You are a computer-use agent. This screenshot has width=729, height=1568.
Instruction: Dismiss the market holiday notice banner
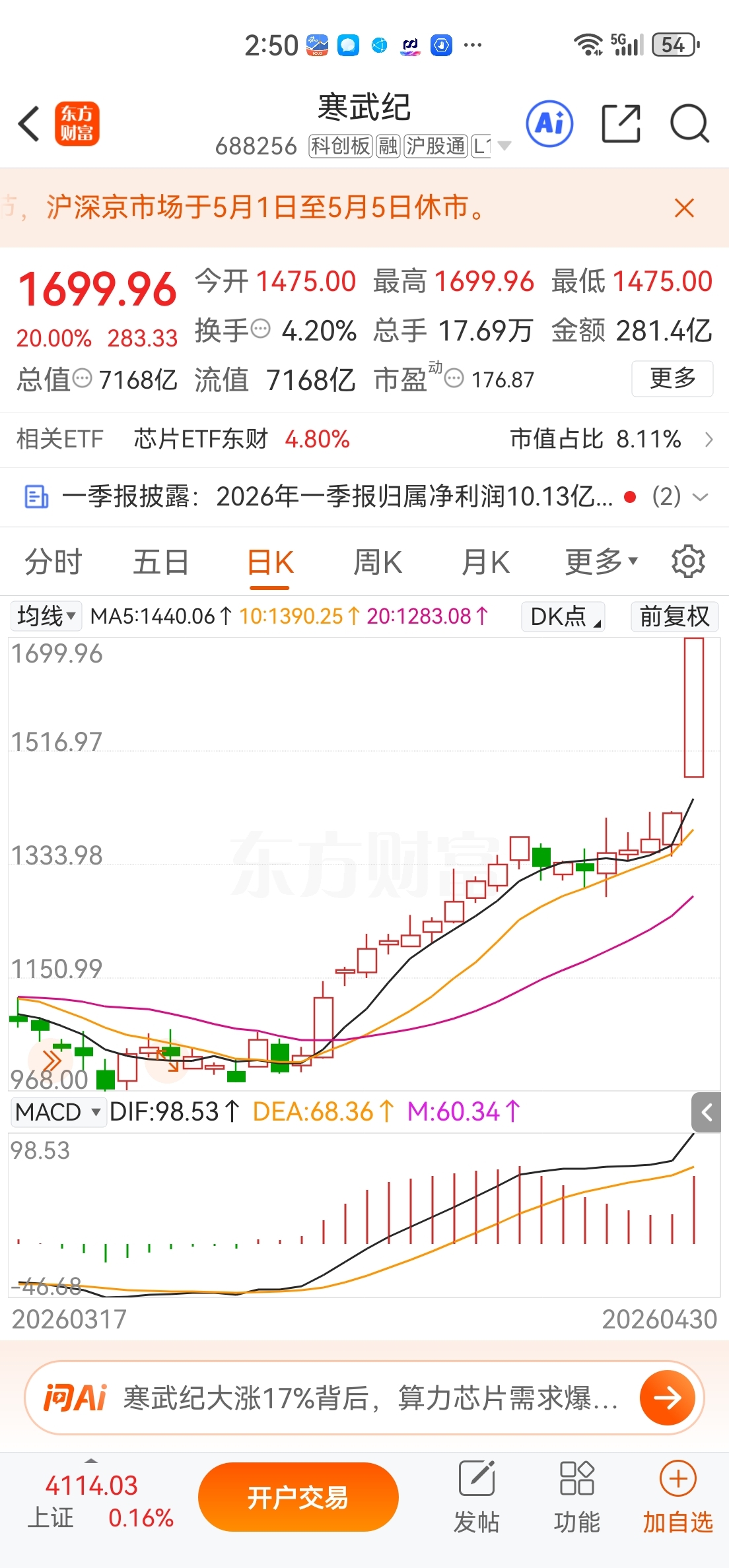click(684, 208)
